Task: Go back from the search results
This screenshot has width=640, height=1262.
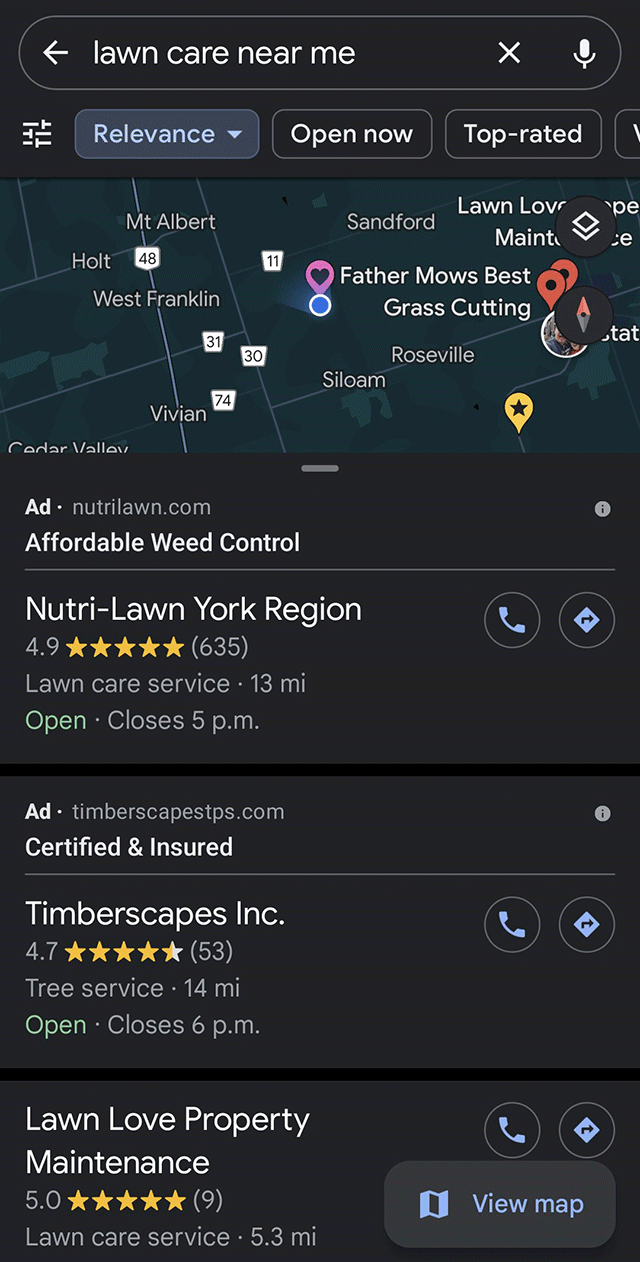Action: tap(56, 53)
